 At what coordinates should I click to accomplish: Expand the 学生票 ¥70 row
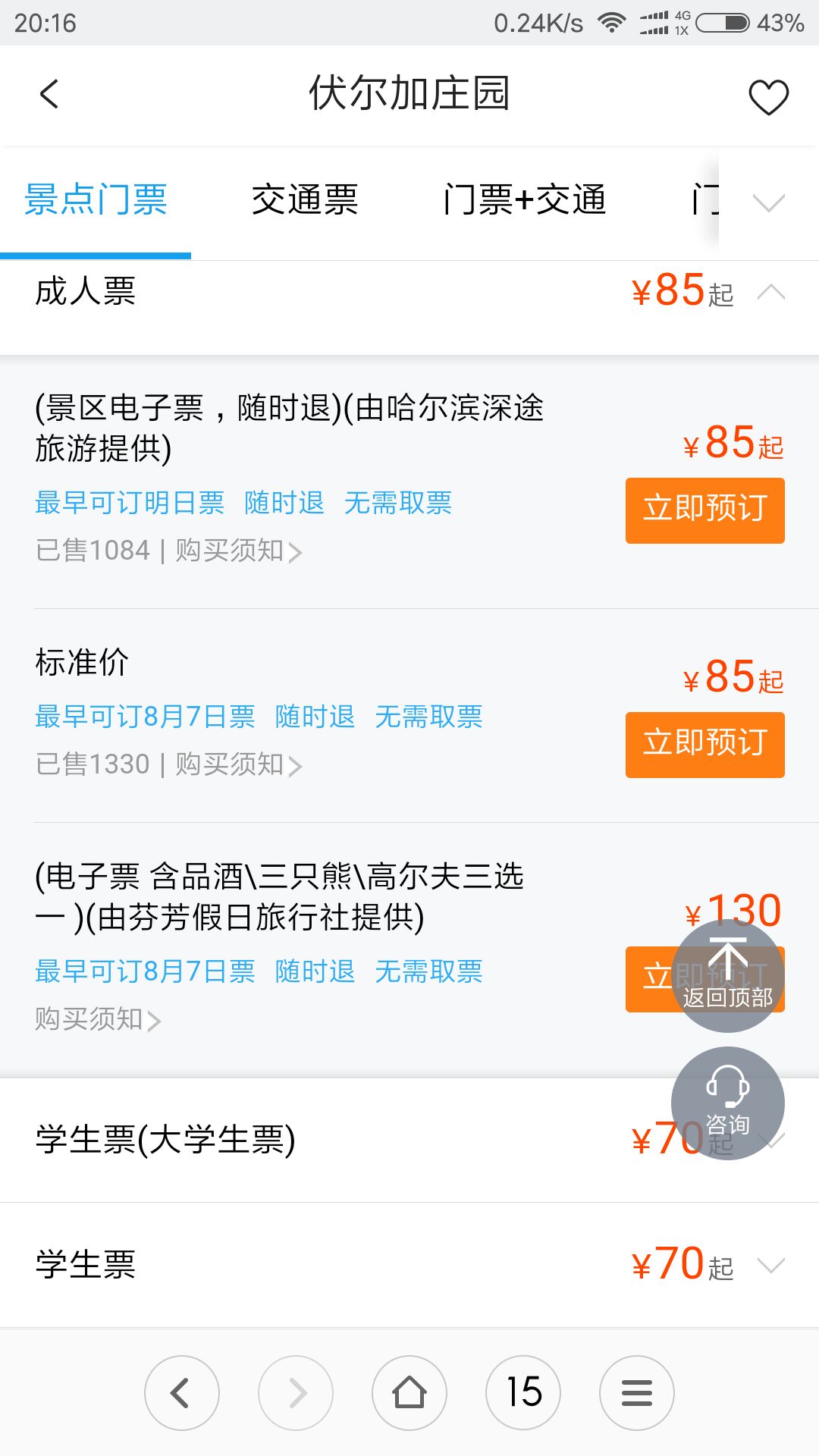point(409,1265)
